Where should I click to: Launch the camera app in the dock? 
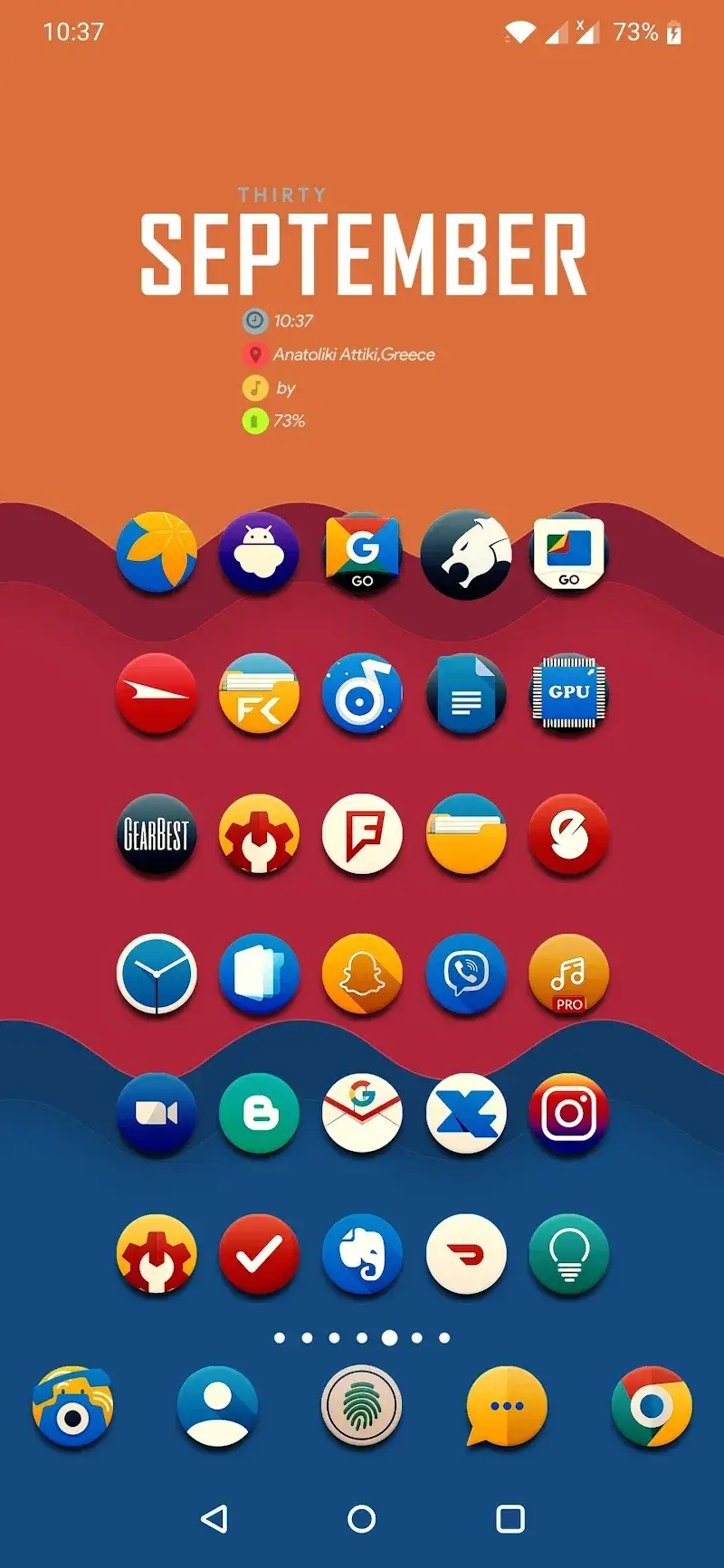pyautogui.click(x=72, y=1407)
